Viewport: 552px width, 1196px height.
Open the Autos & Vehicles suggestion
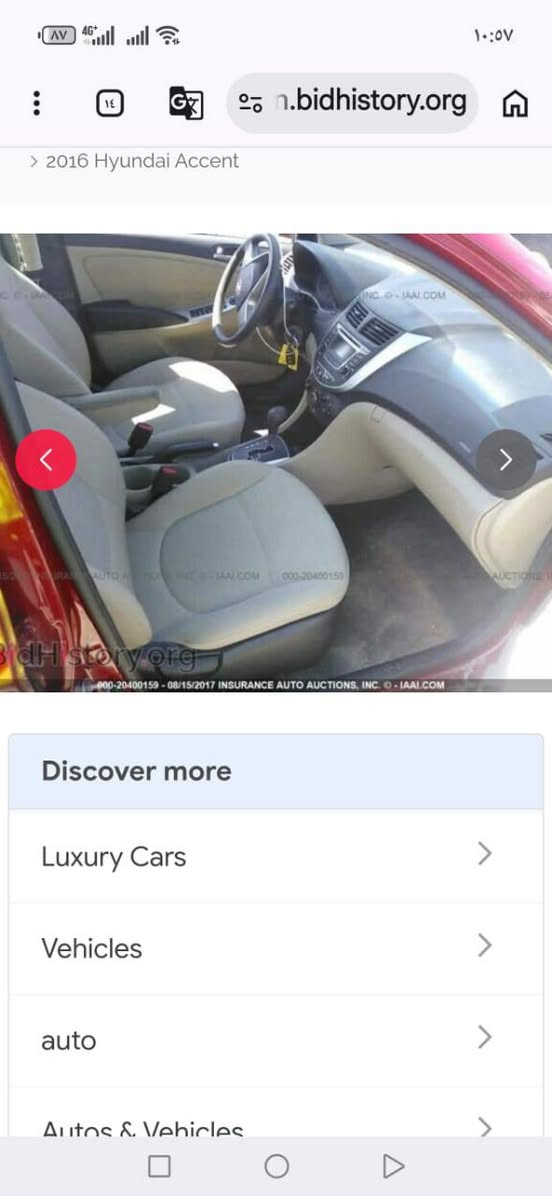tap(276, 1114)
